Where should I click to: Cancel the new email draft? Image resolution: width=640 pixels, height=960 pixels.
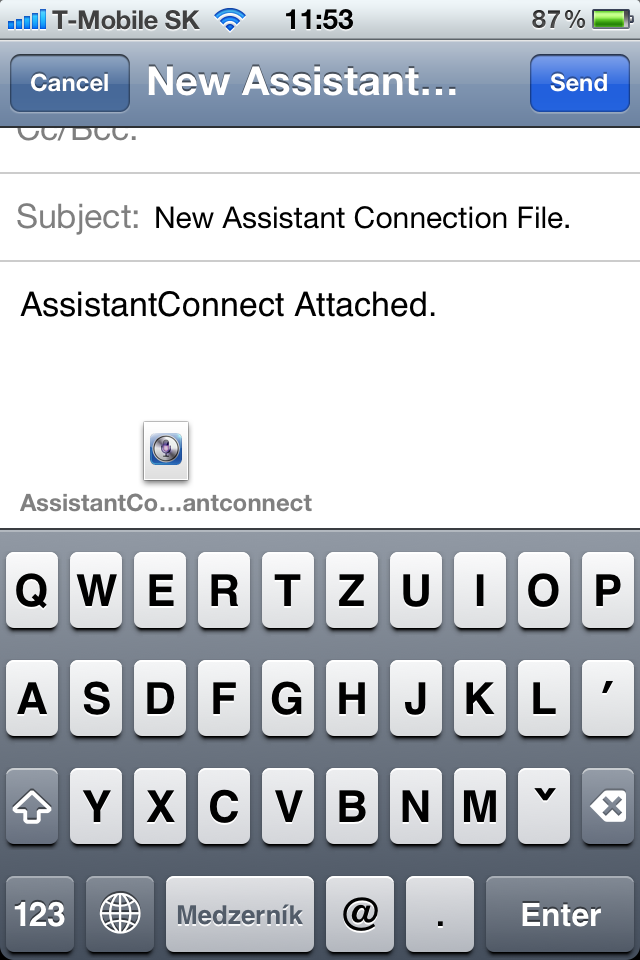click(x=69, y=83)
